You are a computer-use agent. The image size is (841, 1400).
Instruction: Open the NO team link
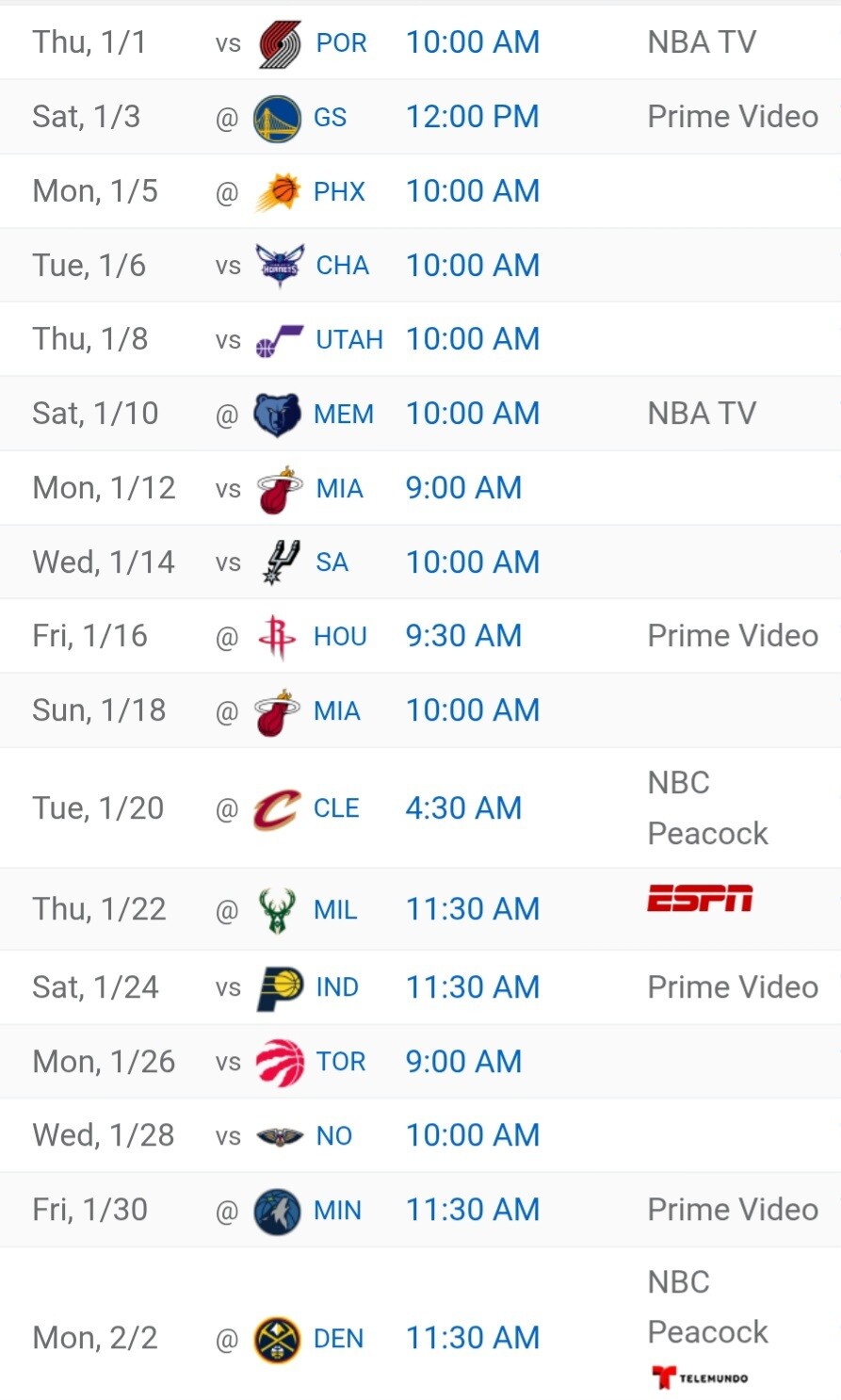tap(333, 1136)
